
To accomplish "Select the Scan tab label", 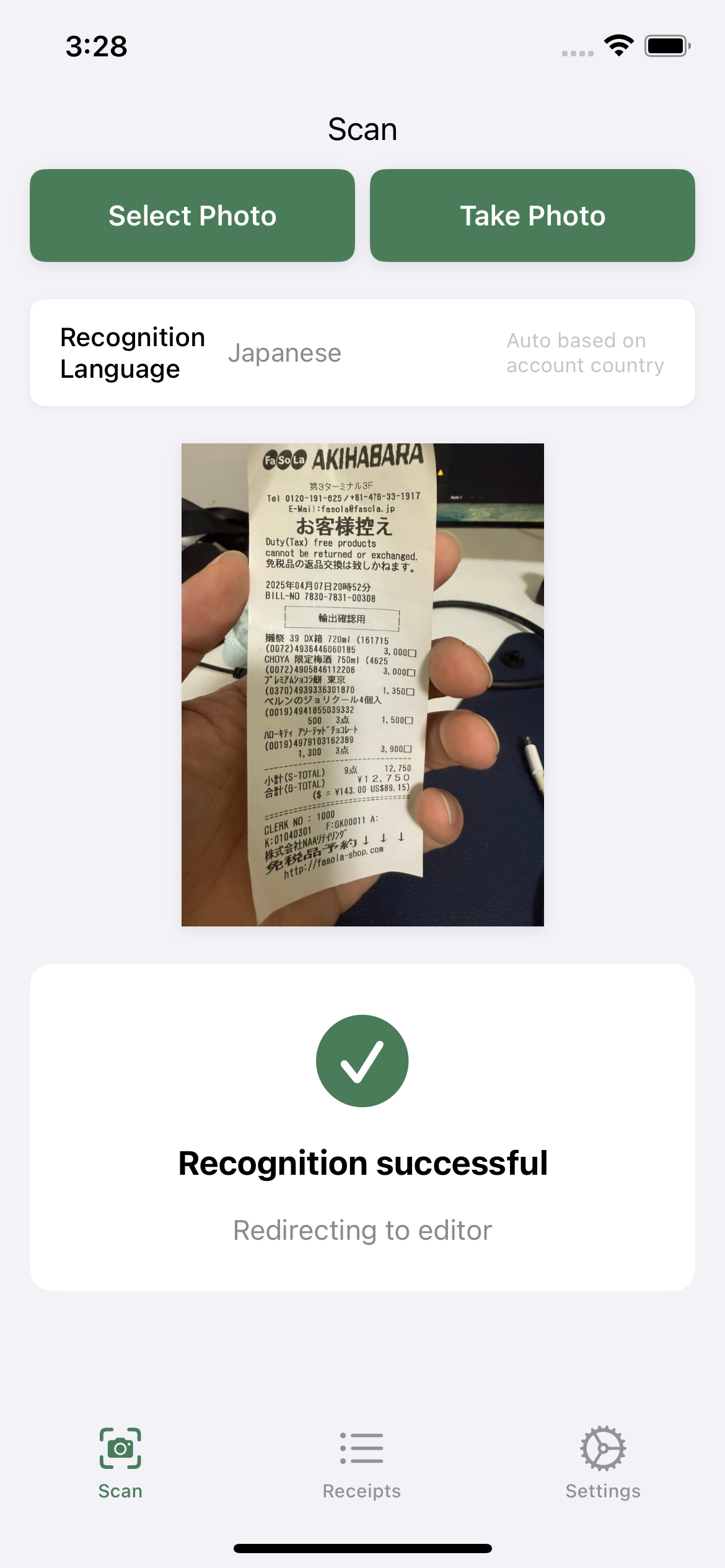I will 120,1491.
